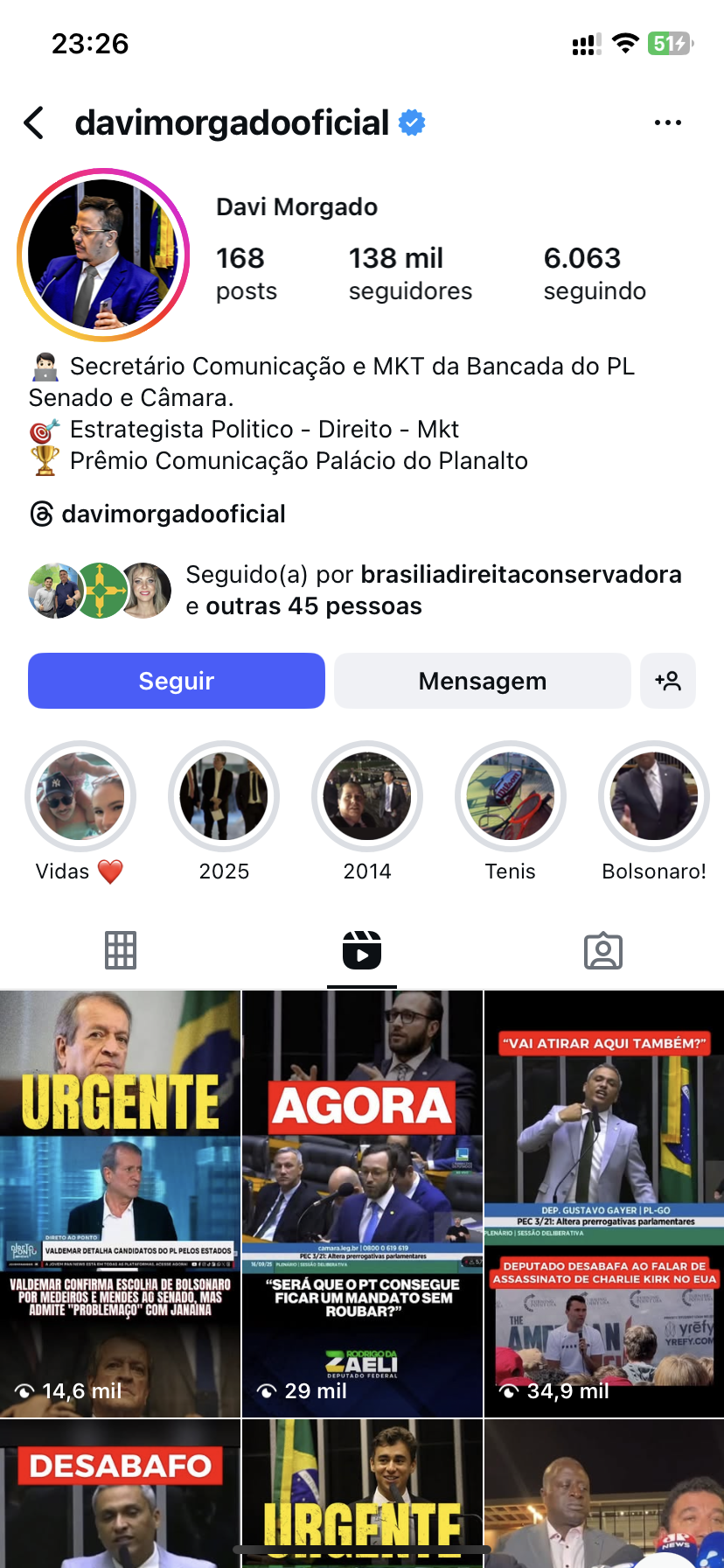Open the reel with 34,9 mil views
This screenshot has height=1568, width=724.
pos(604,1203)
